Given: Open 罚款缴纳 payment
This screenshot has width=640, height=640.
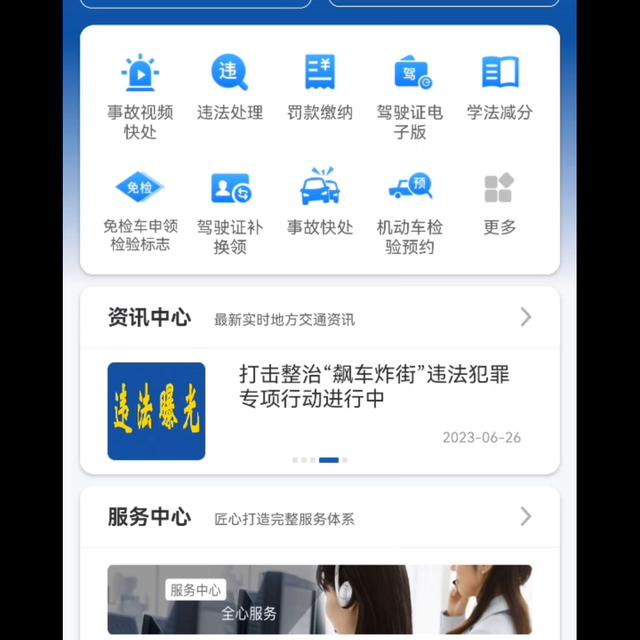Looking at the screenshot, I should click(320, 93).
